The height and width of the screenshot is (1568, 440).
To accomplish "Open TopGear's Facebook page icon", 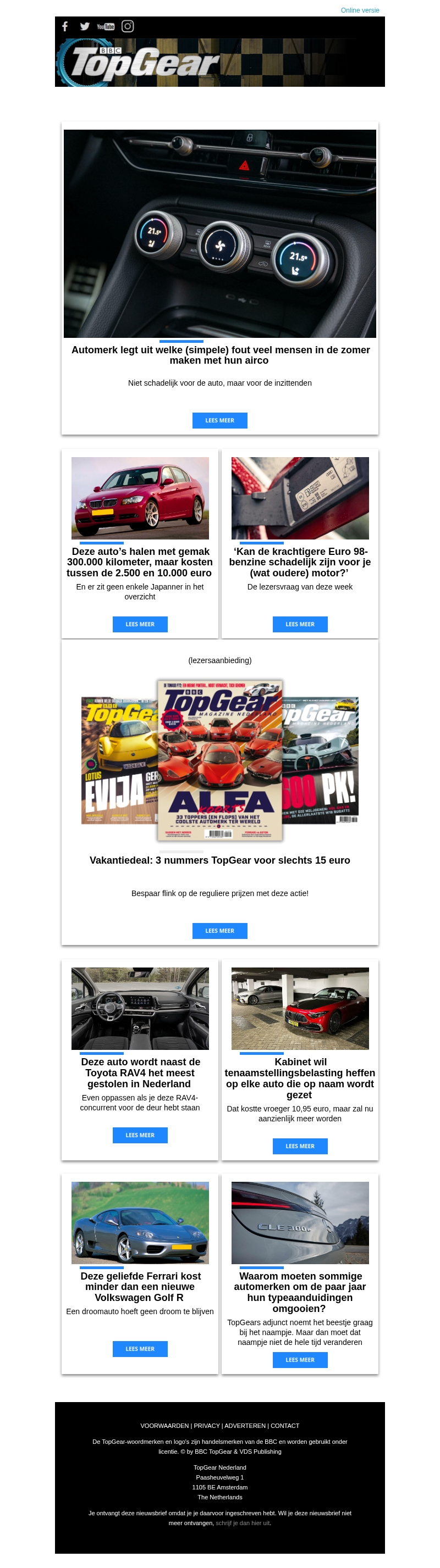I will tap(65, 26).
